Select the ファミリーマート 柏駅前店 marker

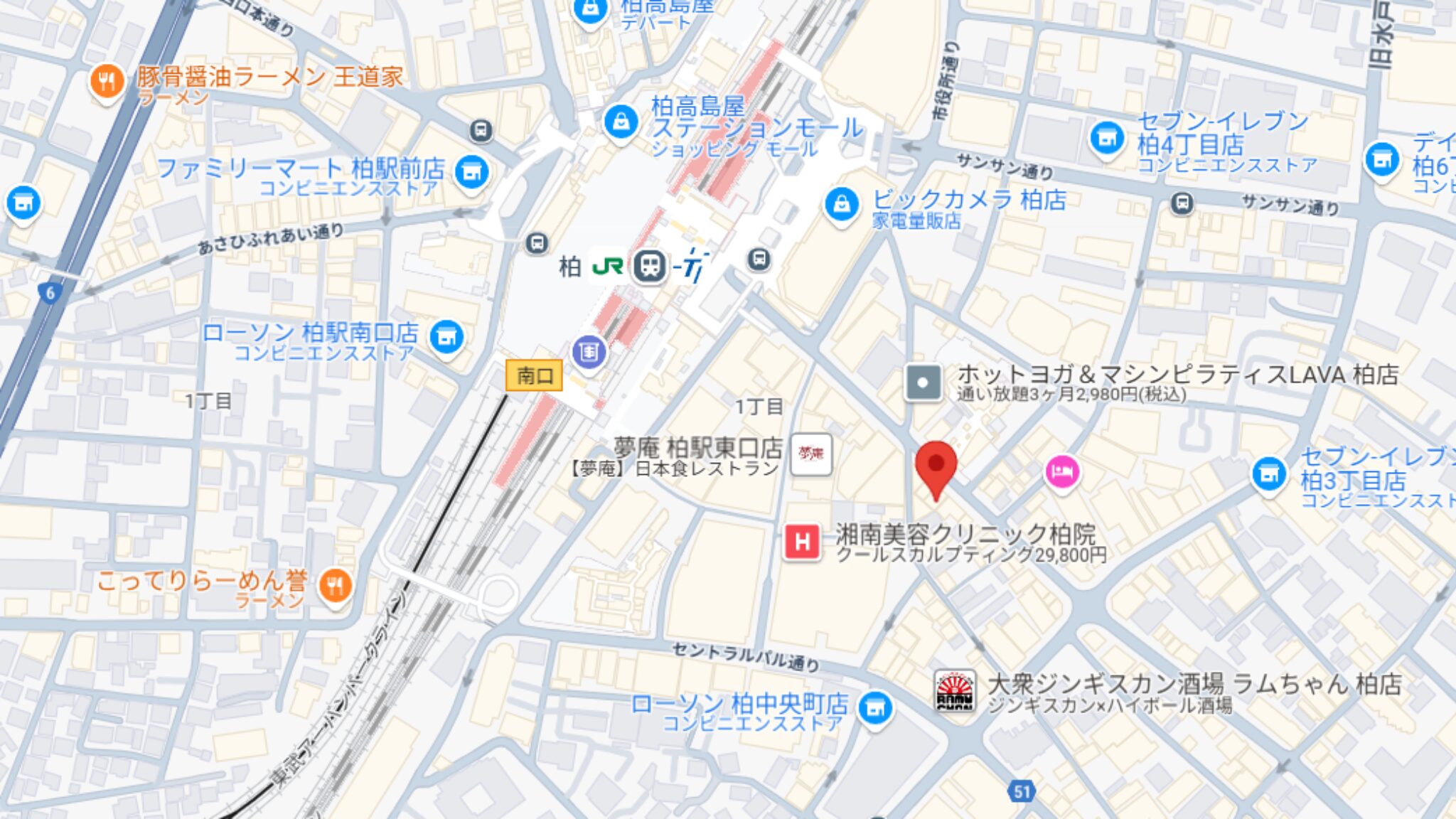coord(471,171)
